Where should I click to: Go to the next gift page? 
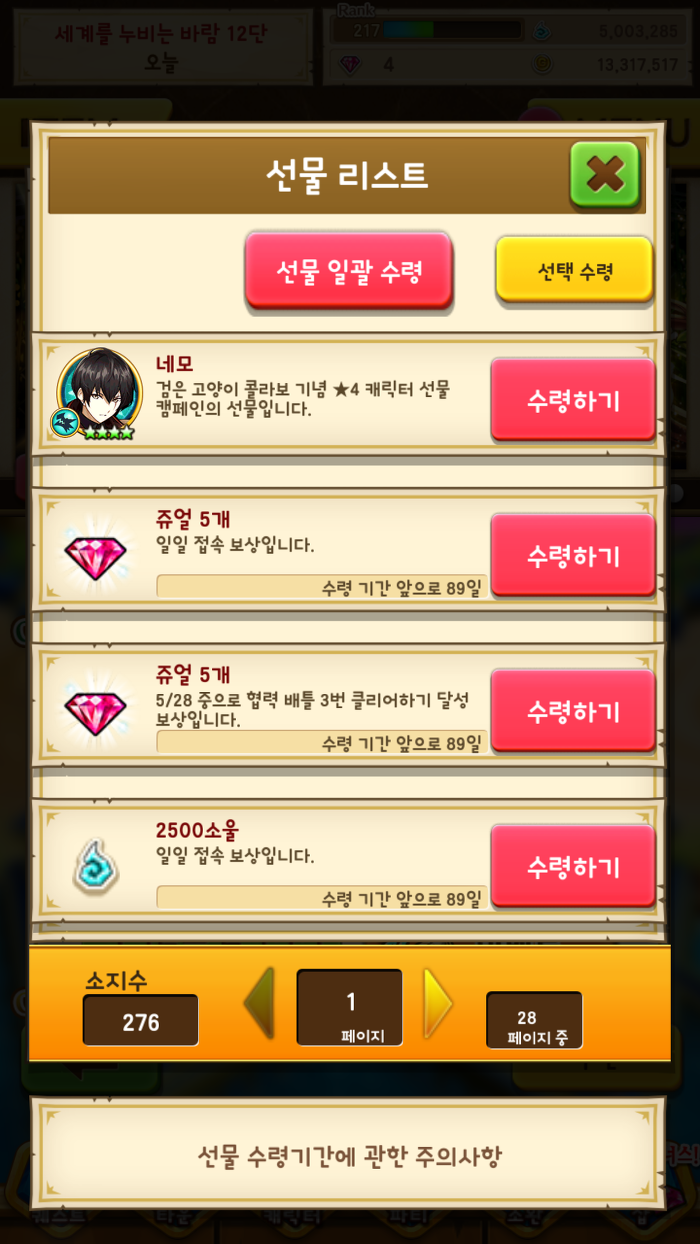[438, 1003]
